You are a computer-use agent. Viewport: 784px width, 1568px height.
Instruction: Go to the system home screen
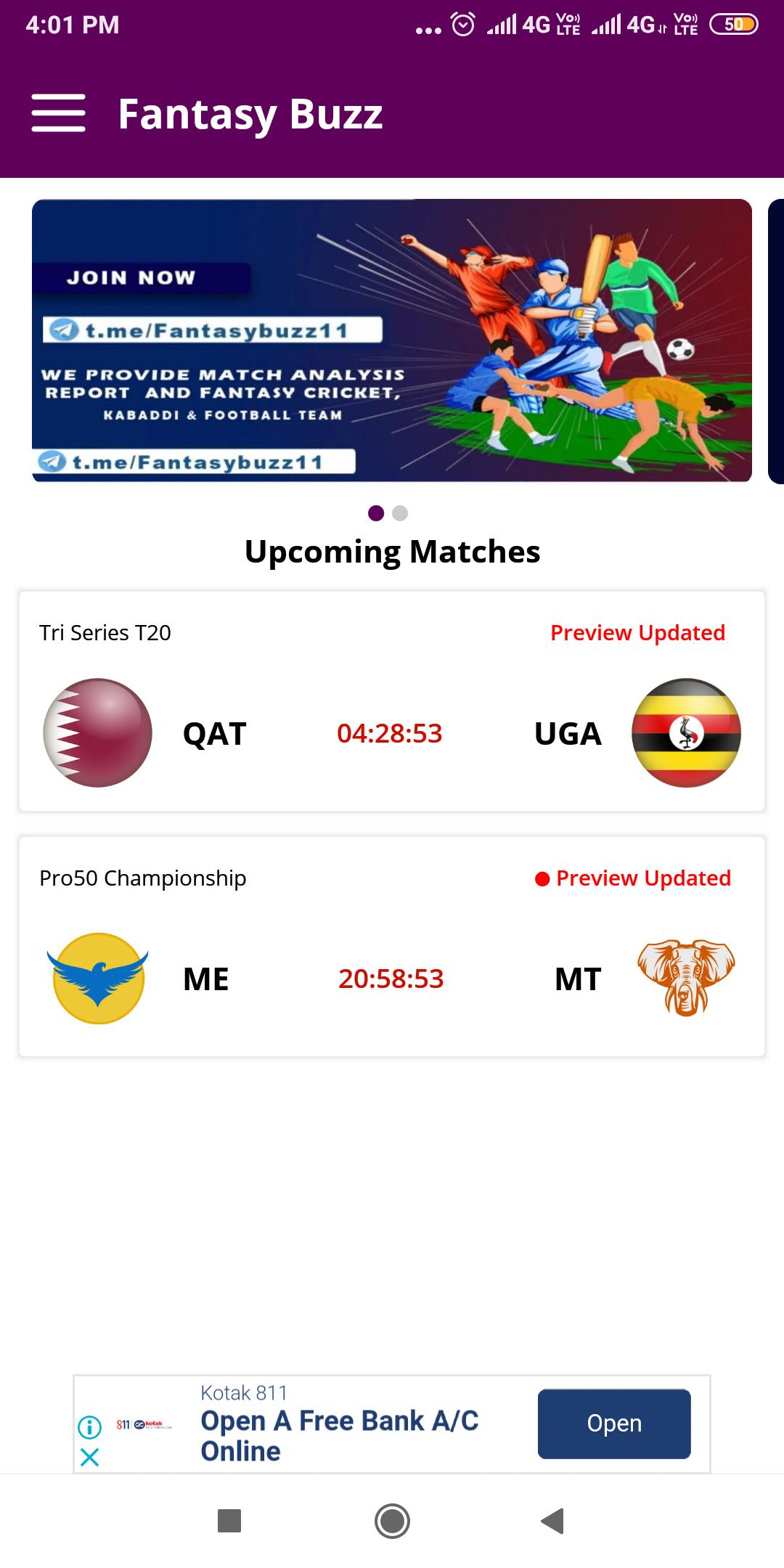[392, 1520]
